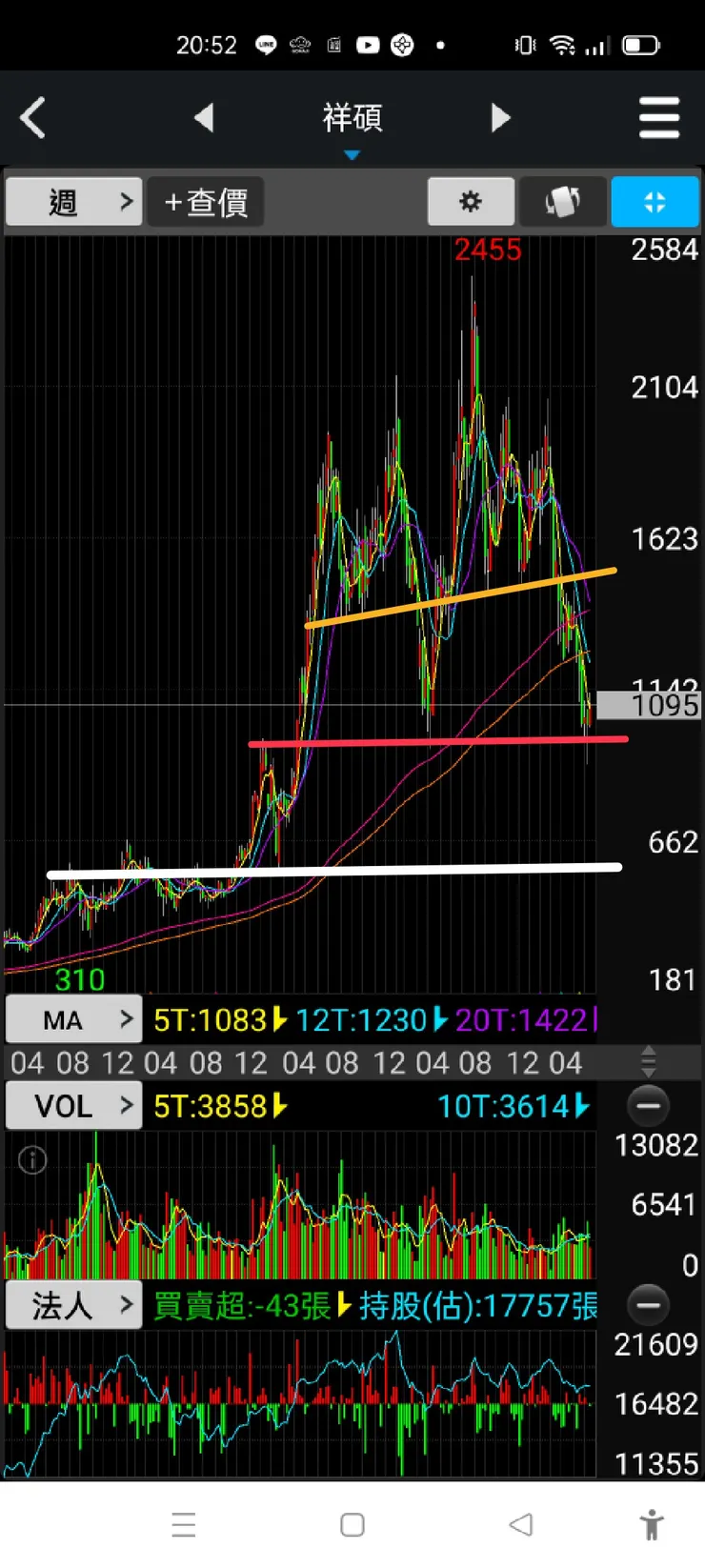Image resolution: width=705 pixels, height=1568 pixels.
Task: Change the 法人 indicator panel
Action: (x=74, y=1305)
